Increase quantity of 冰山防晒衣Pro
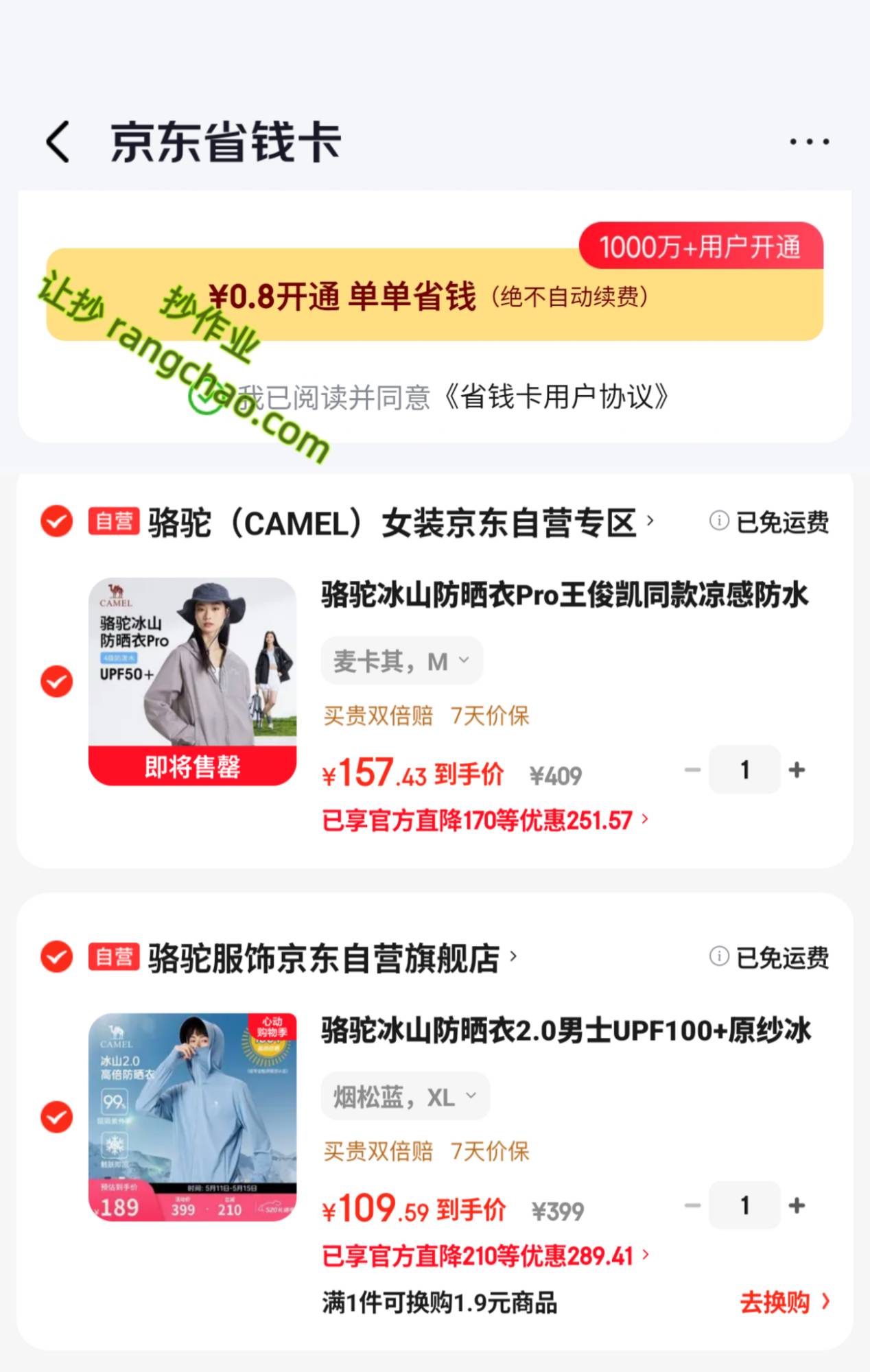 click(x=797, y=770)
